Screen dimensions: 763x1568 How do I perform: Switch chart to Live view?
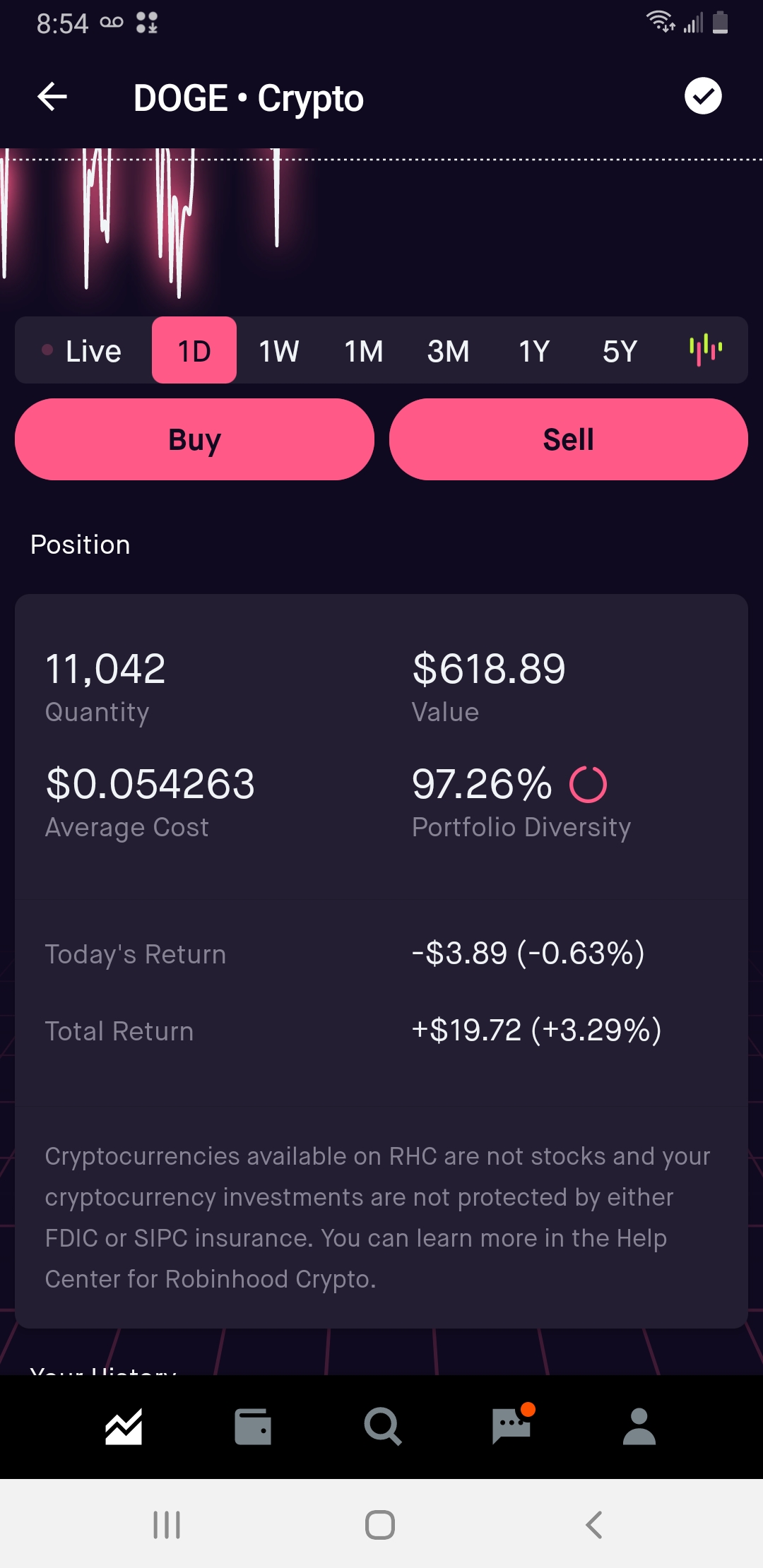tap(83, 351)
